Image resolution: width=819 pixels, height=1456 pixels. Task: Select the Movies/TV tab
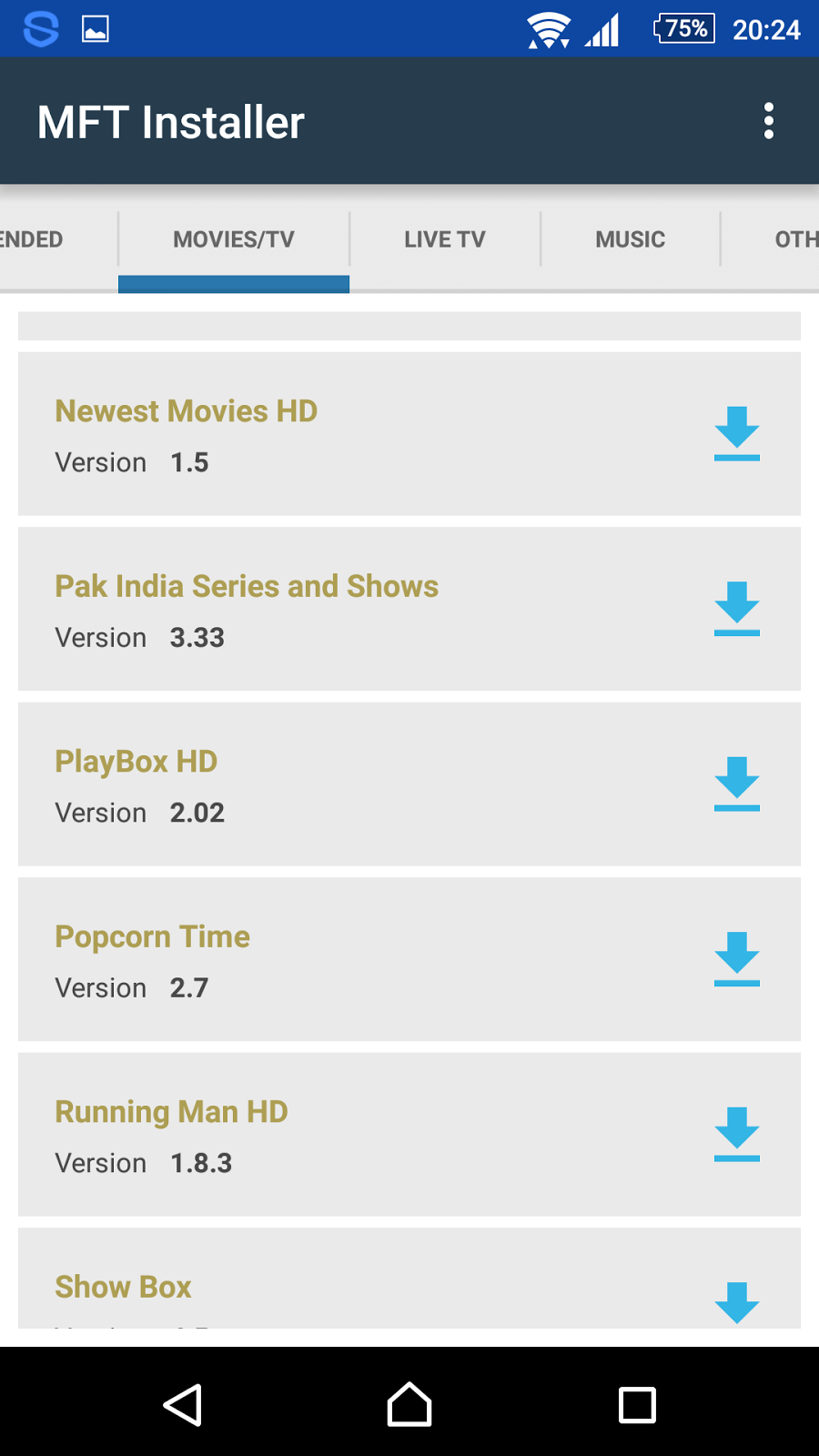tap(234, 239)
